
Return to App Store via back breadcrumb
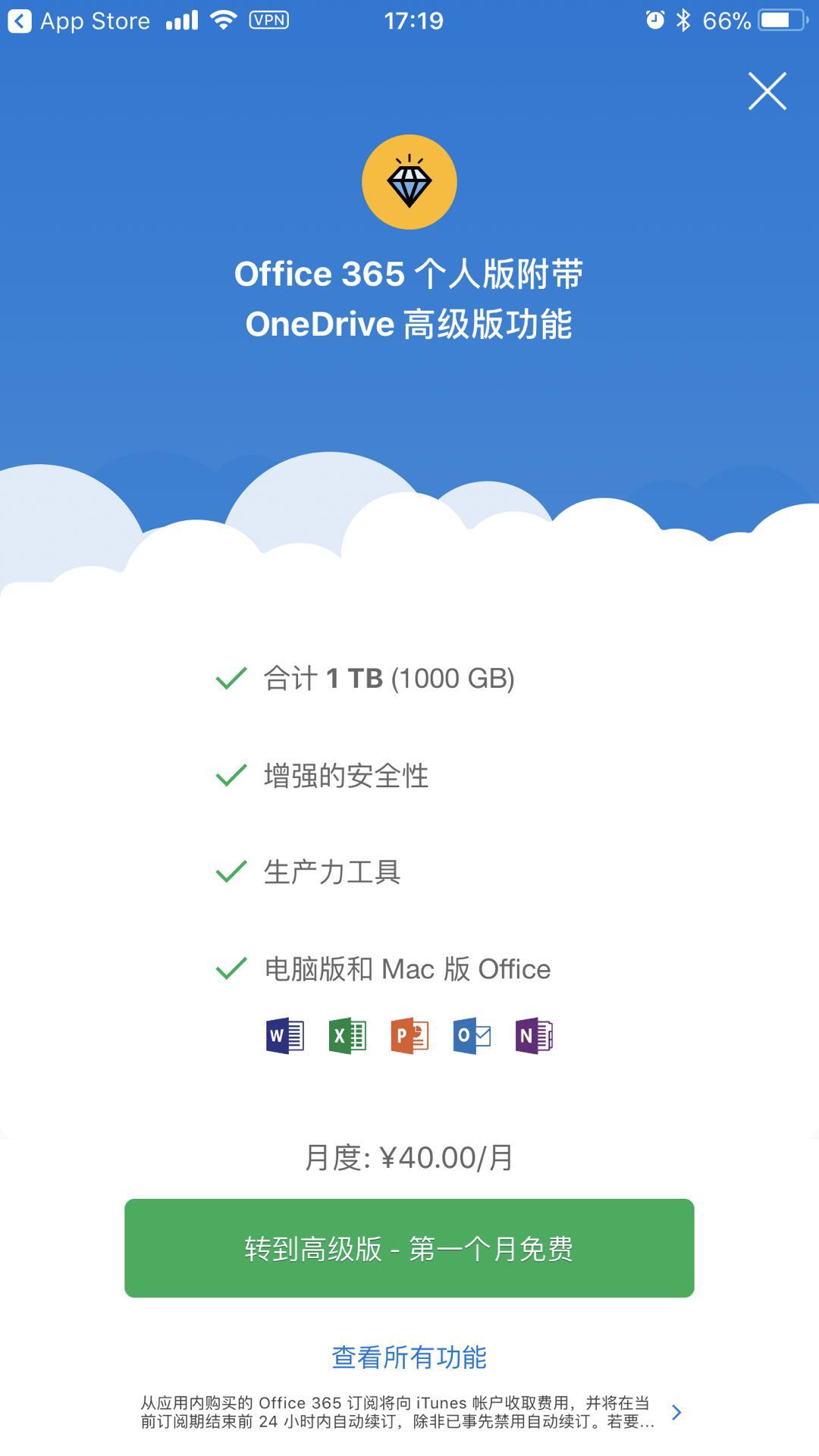coord(80,20)
